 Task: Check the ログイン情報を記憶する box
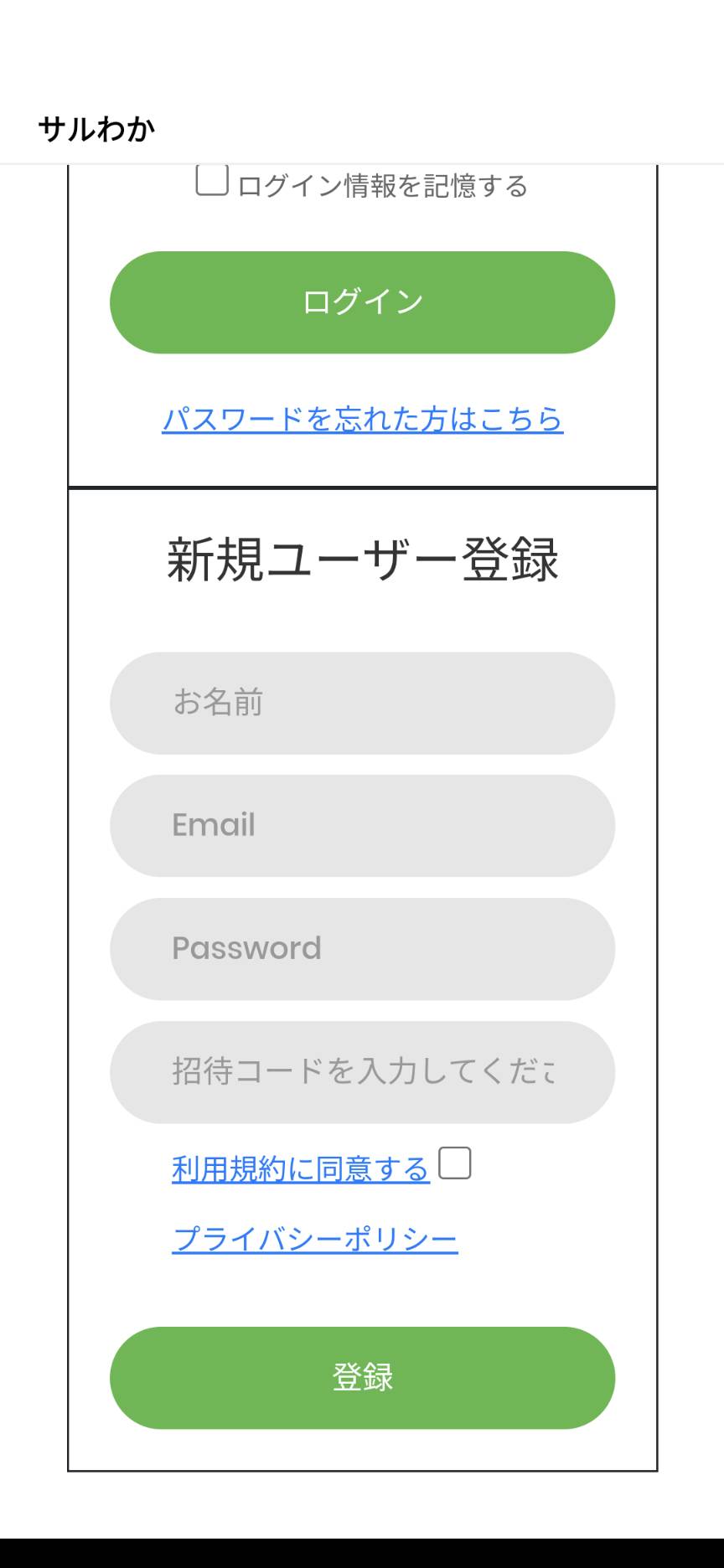[x=212, y=180]
